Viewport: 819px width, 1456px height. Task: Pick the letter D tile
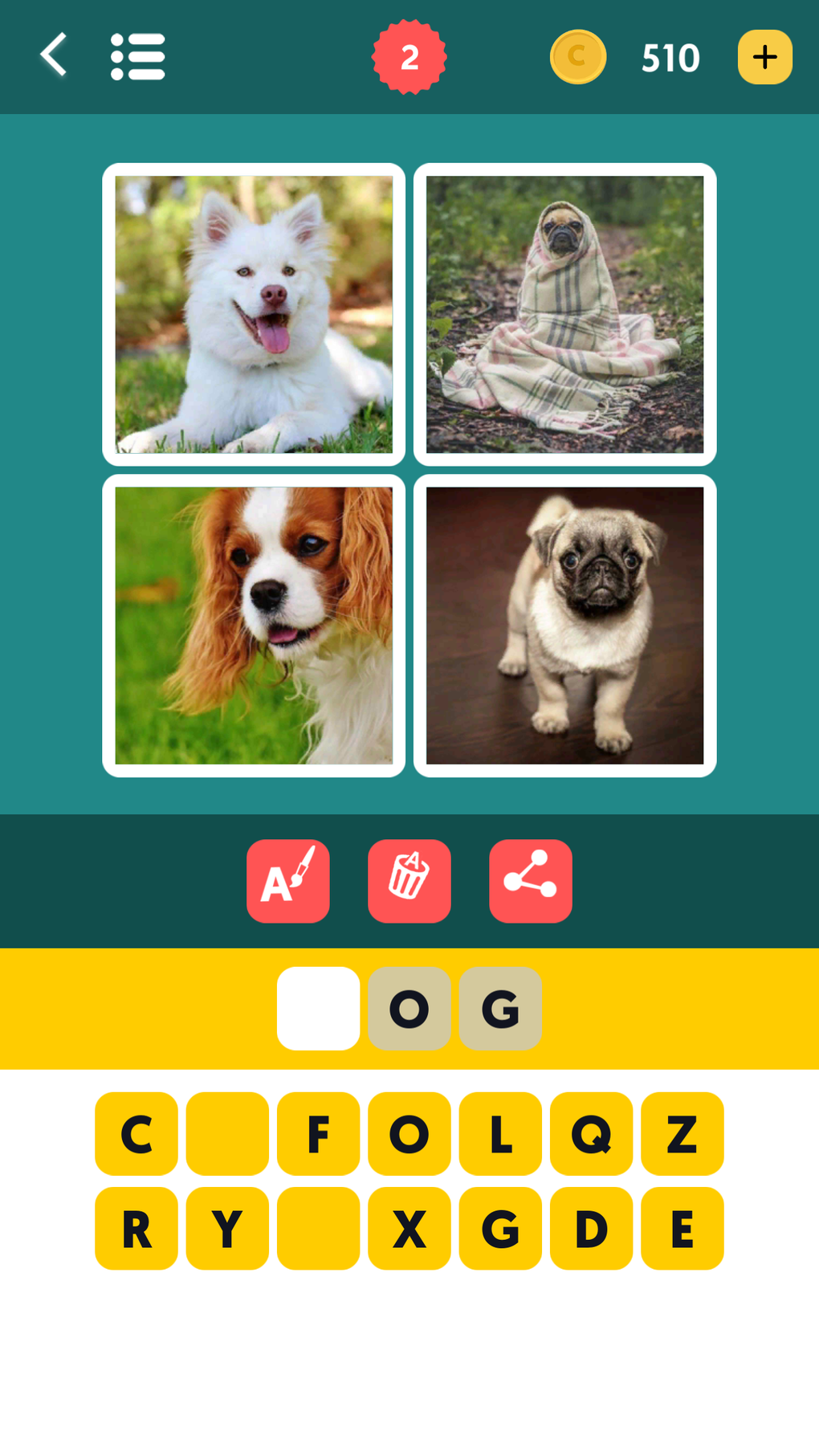pyautogui.click(x=591, y=1229)
